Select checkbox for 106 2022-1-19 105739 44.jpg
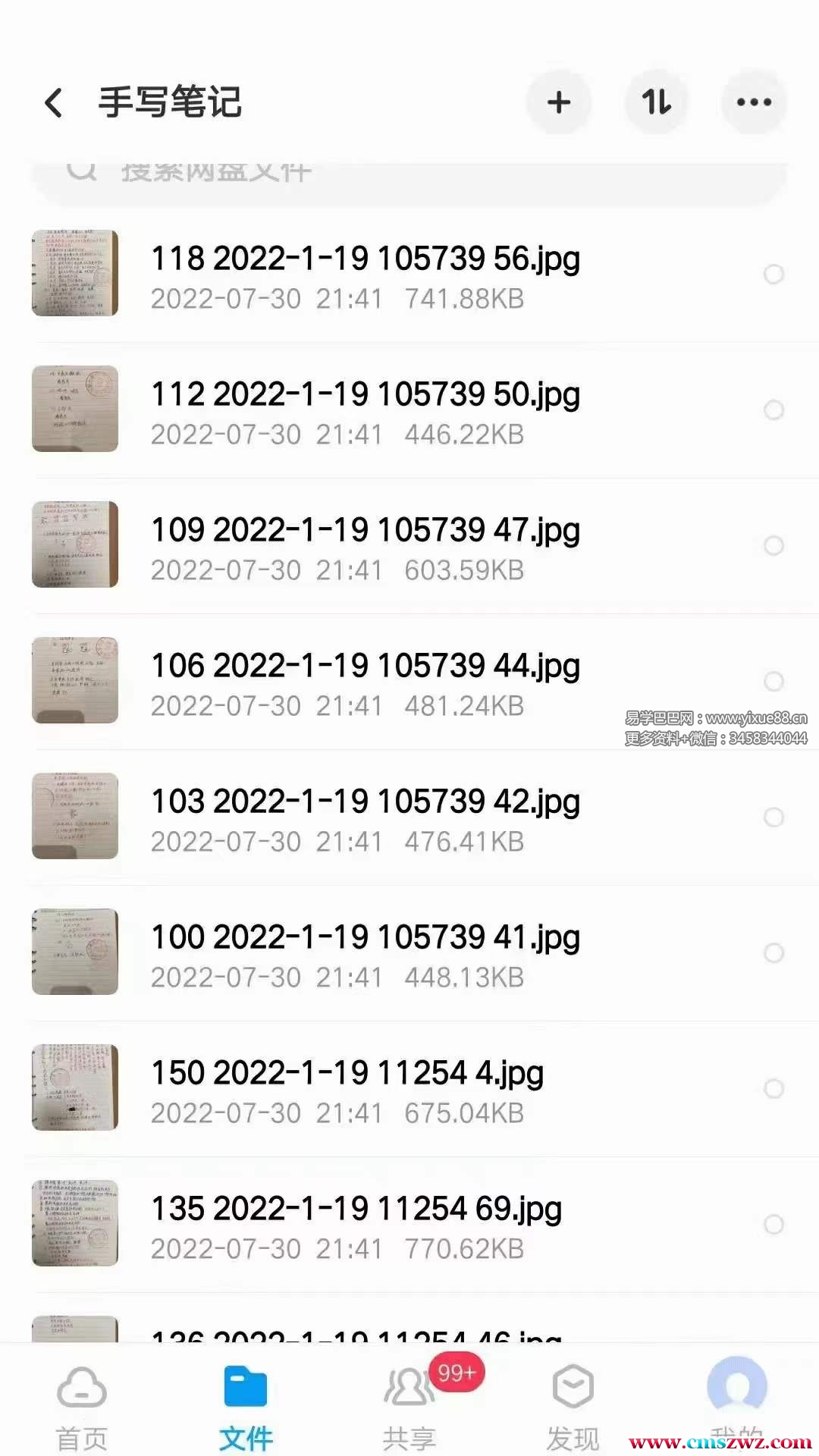Screen dimensions: 819x1456 (773, 682)
